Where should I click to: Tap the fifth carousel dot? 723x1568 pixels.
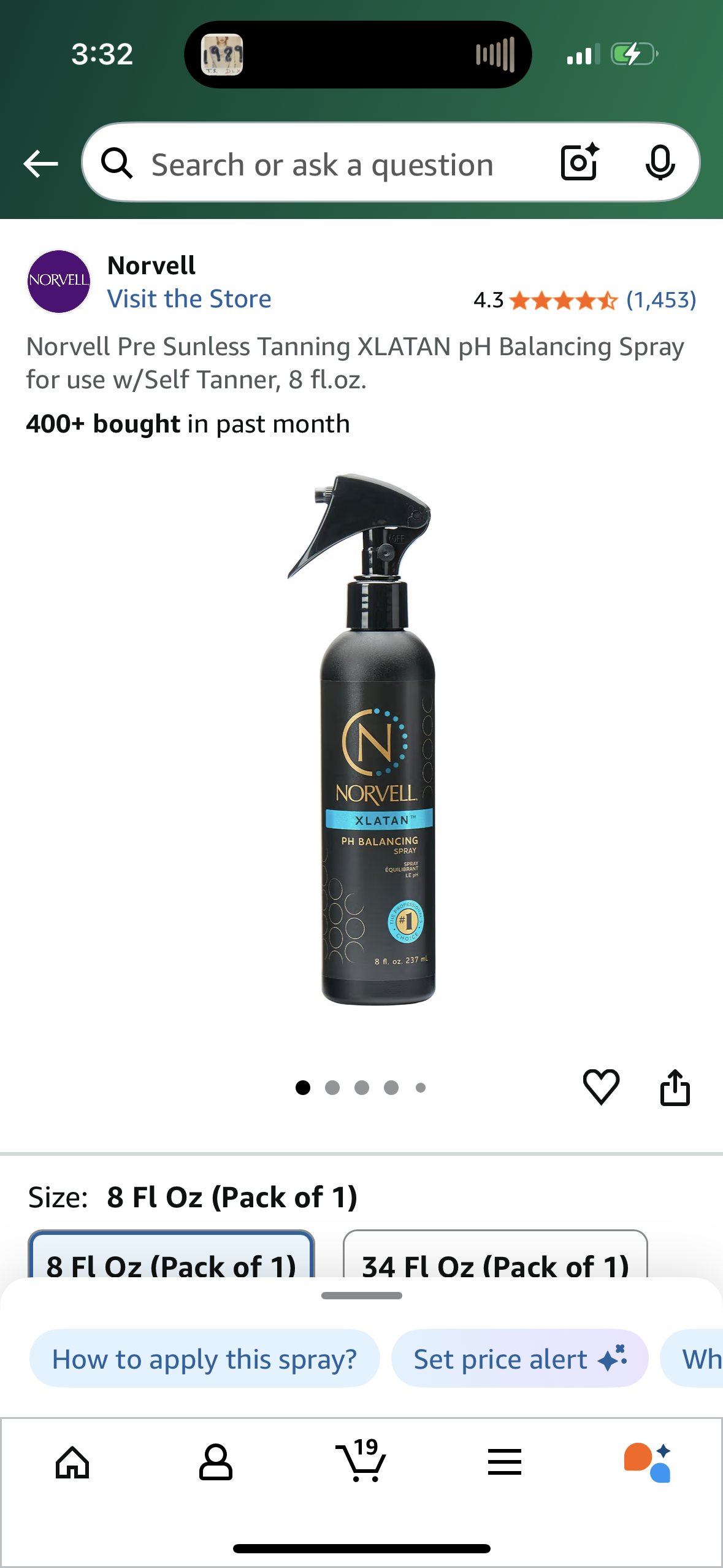tap(421, 1086)
